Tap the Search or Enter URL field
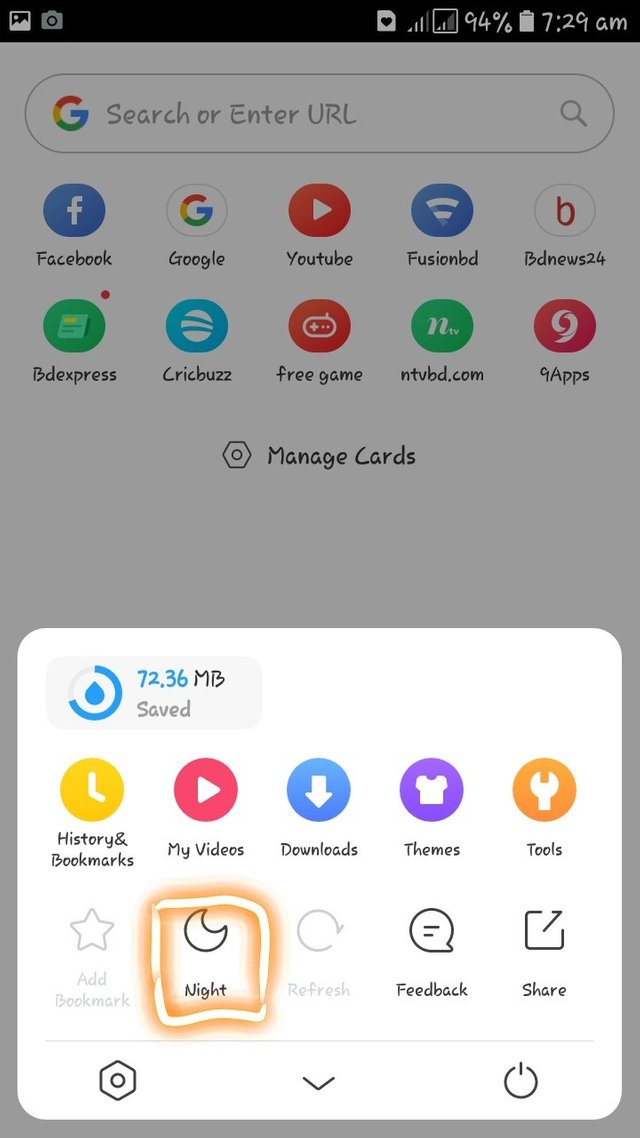This screenshot has width=640, height=1138. tap(319, 113)
